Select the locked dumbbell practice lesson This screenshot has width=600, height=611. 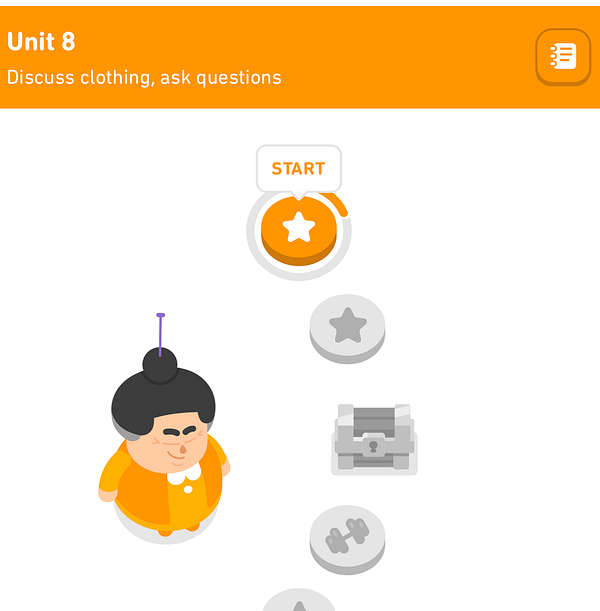[x=347, y=537]
